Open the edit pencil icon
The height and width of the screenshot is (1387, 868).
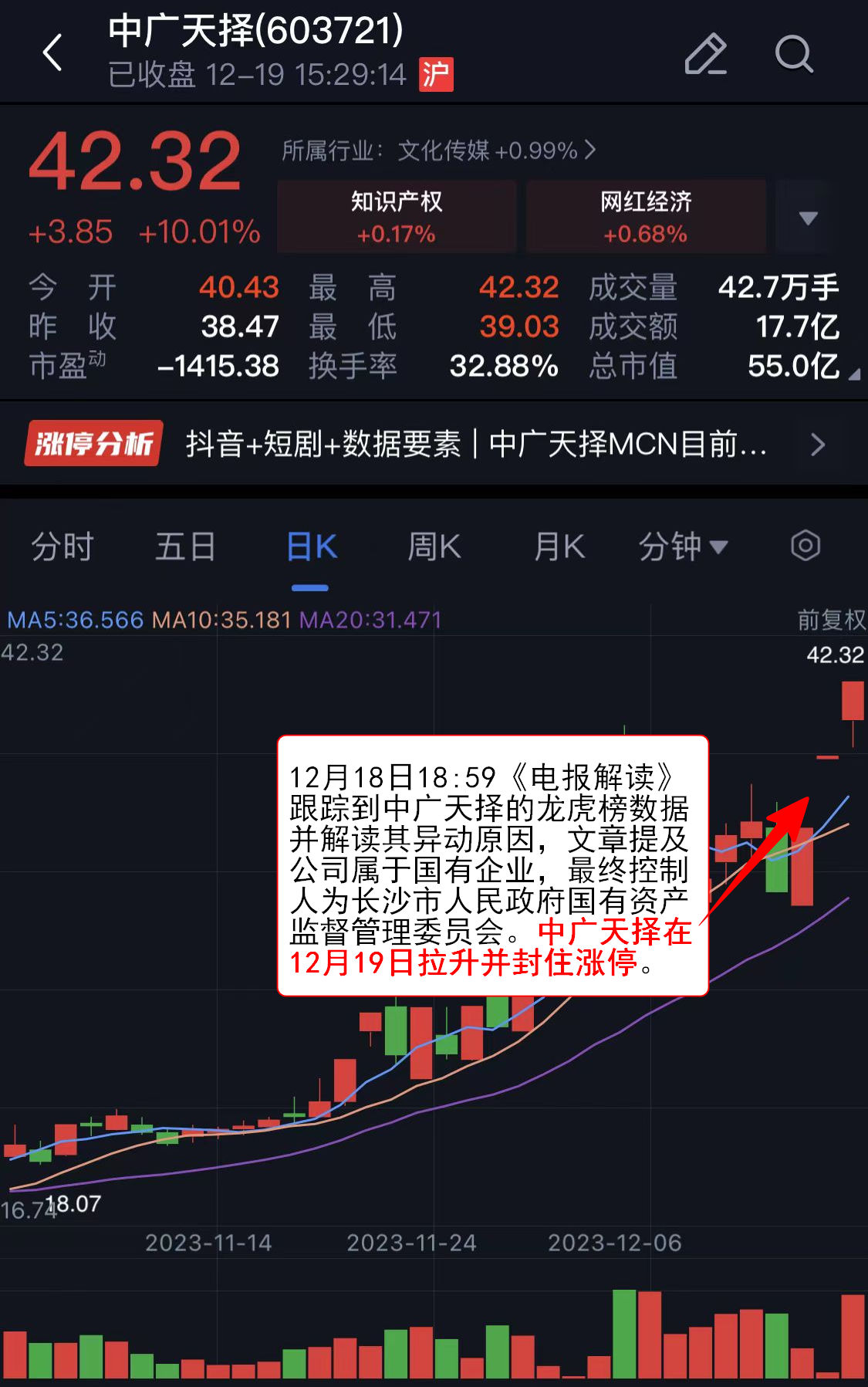705,54
